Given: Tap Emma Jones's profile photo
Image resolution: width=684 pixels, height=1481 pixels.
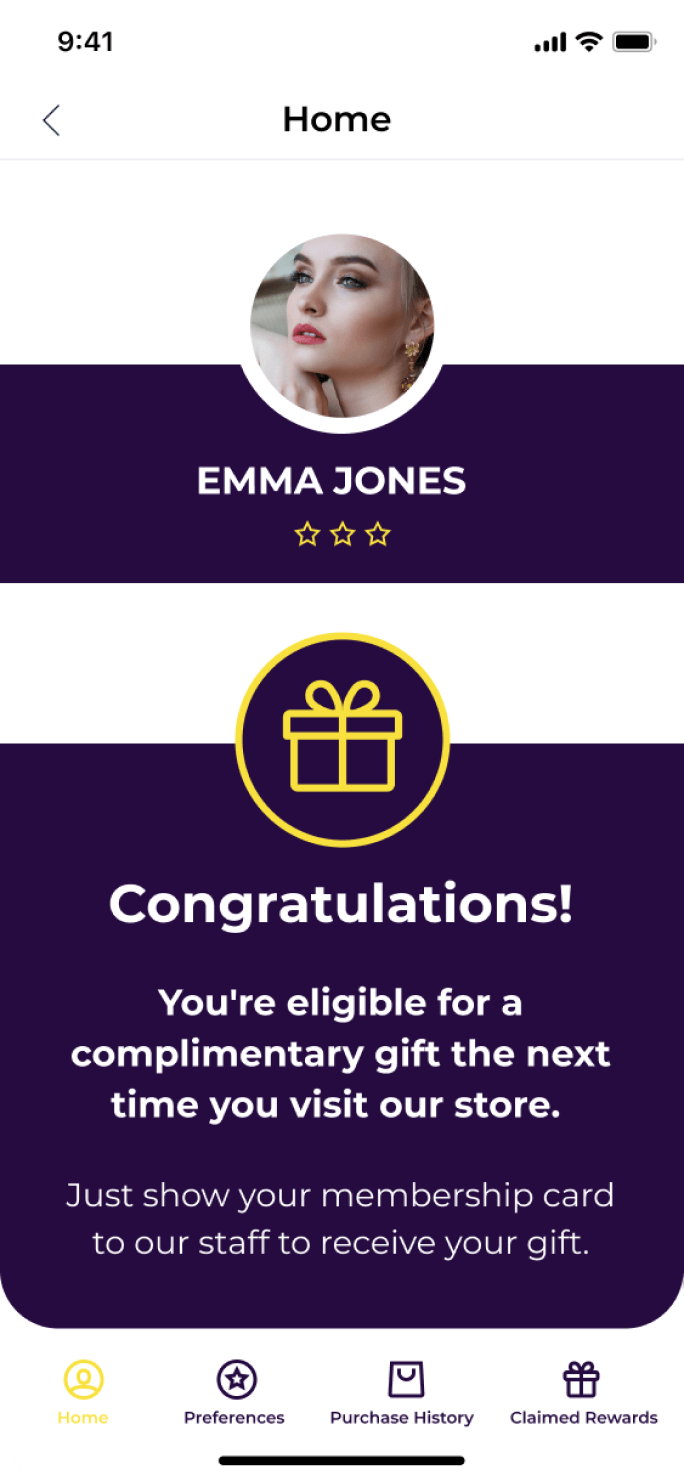Looking at the screenshot, I should 342,326.
